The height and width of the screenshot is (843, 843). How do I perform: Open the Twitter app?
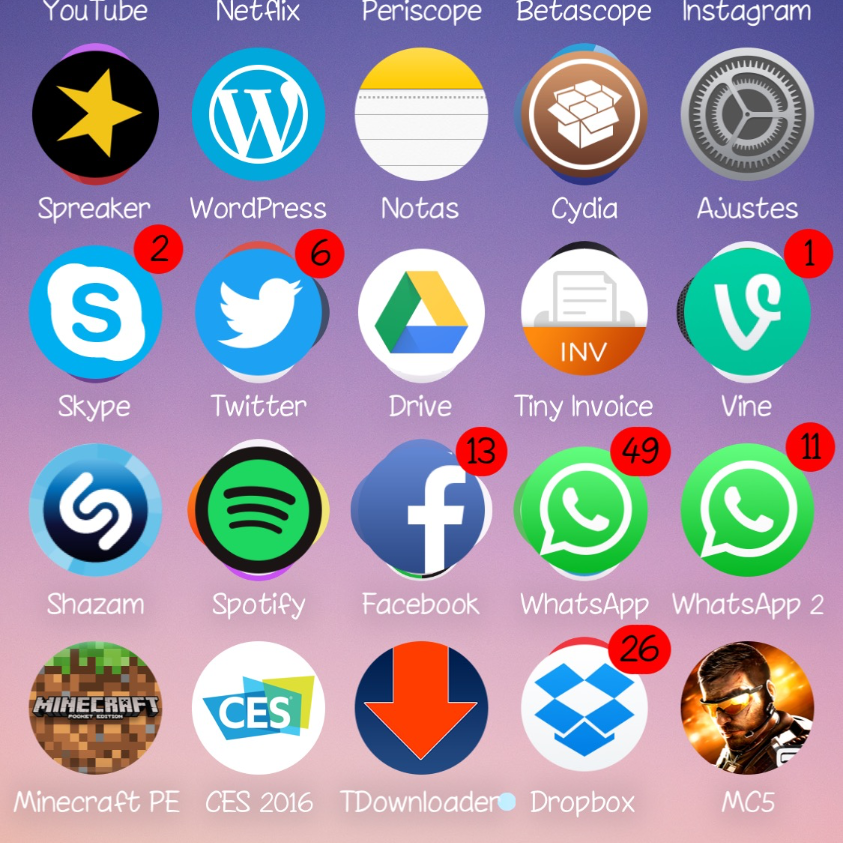258,312
